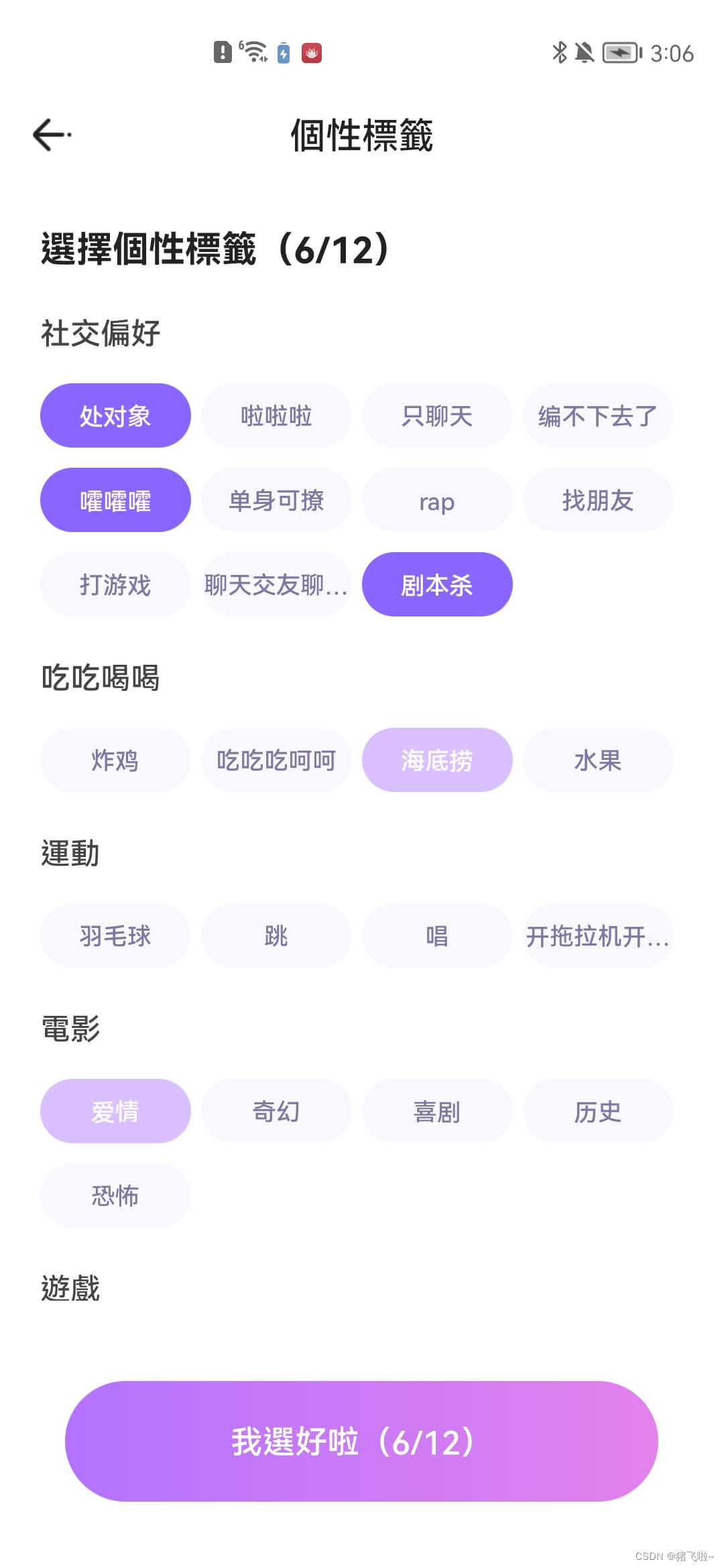Select the 恐怖 movie tag
Image resolution: width=724 pixels, height=1568 pixels.
(115, 1196)
